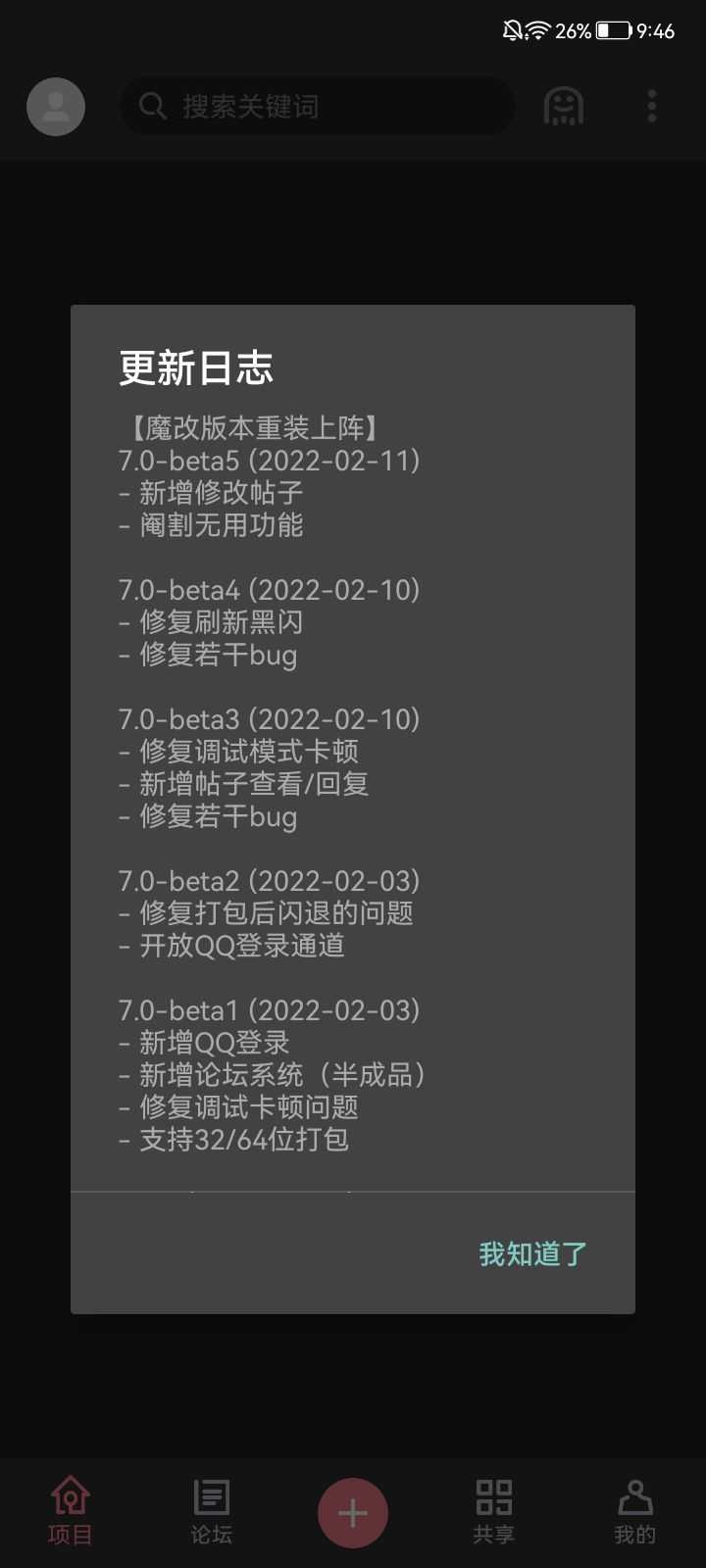Tap the 搜索关键词 search box
The height and width of the screenshot is (1568, 706).
pos(317,106)
